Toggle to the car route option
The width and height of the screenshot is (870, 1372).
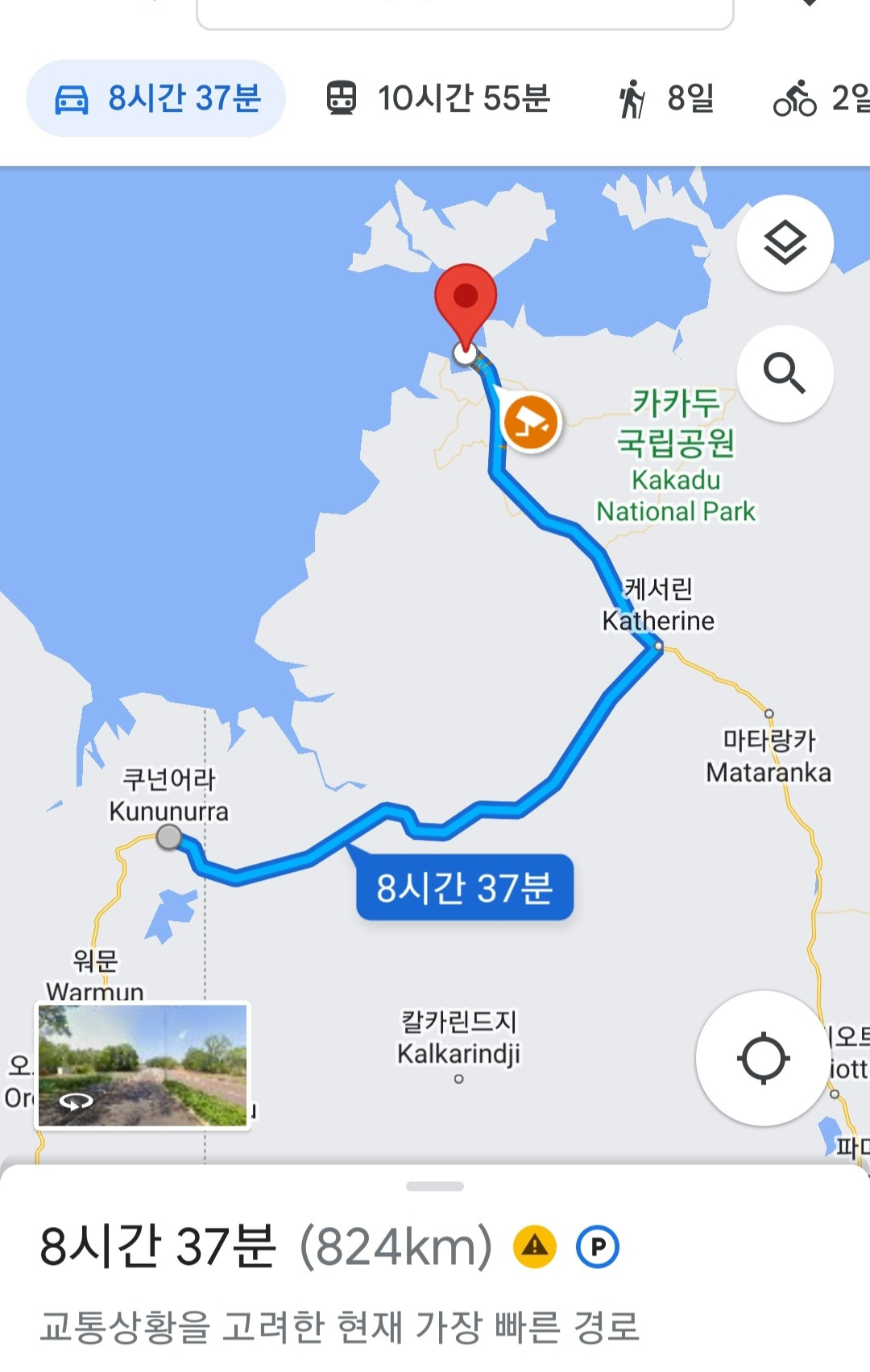155,98
